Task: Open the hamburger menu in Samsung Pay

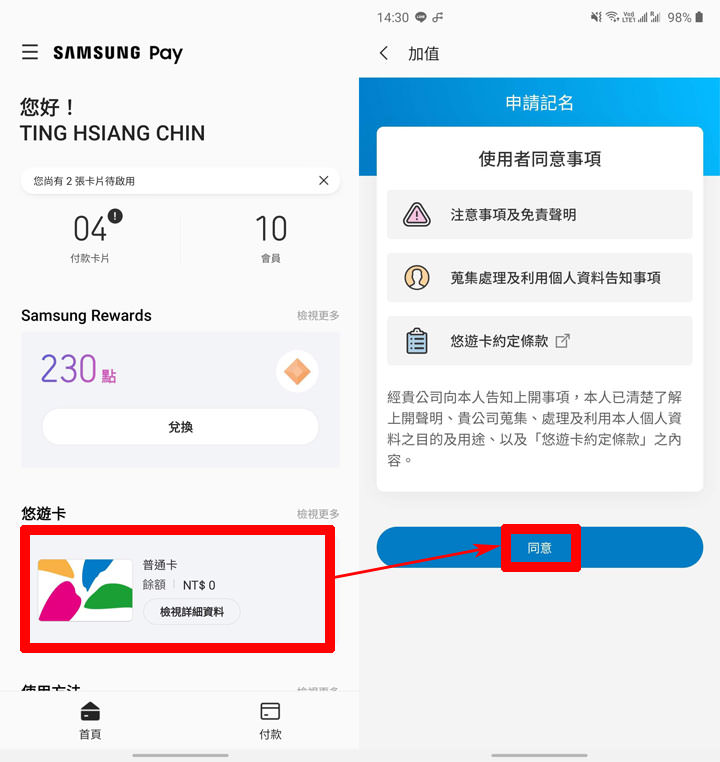Action: click(27, 53)
